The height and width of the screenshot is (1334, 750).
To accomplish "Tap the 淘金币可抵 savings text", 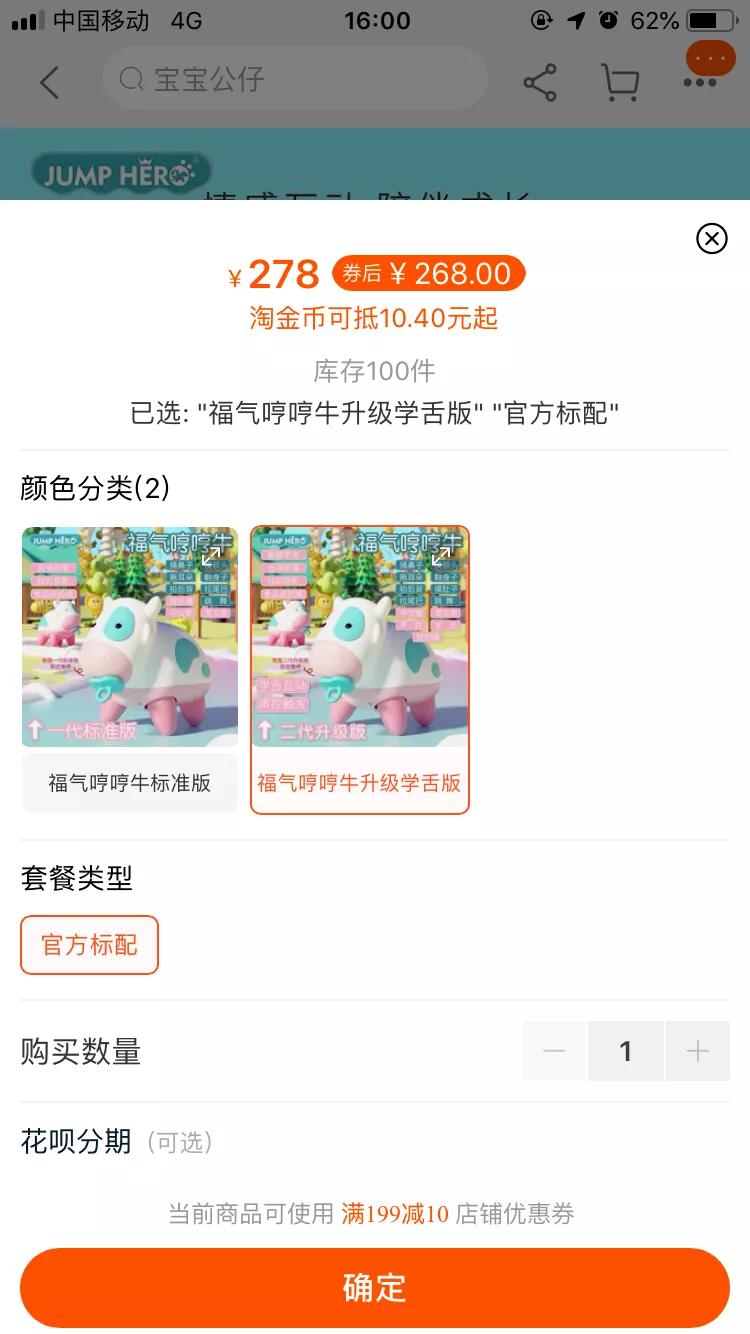I will point(375,316).
